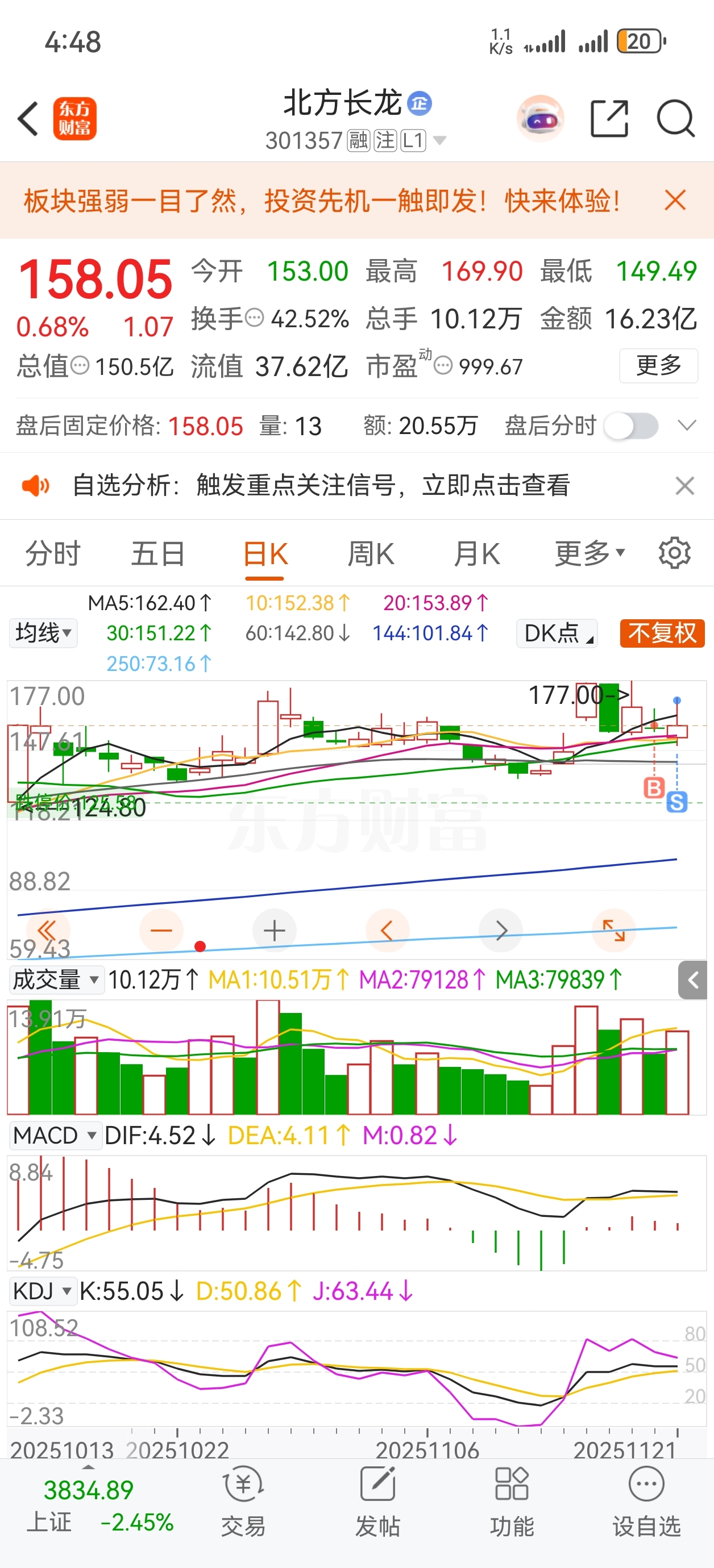
Task: Share this stock page
Action: pyautogui.click(x=609, y=118)
